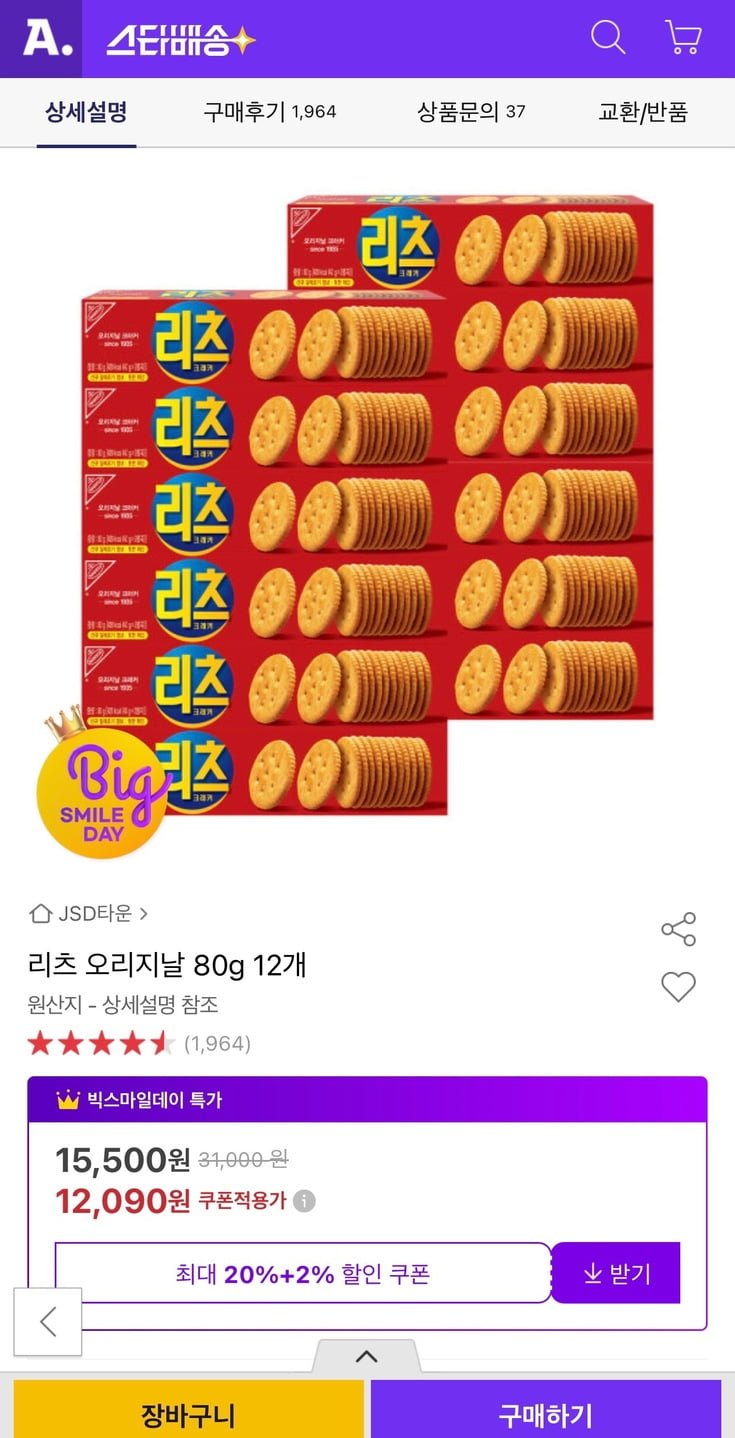The height and width of the screenshot is (1438, 735).
Task: Go back with the left arrow button
Action: pos(47,1322)
